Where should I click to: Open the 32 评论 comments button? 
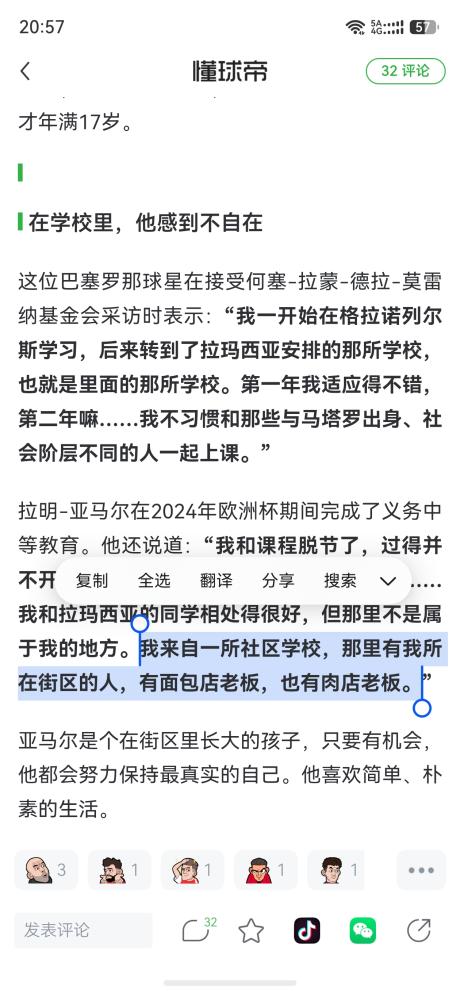click(406, 71)
